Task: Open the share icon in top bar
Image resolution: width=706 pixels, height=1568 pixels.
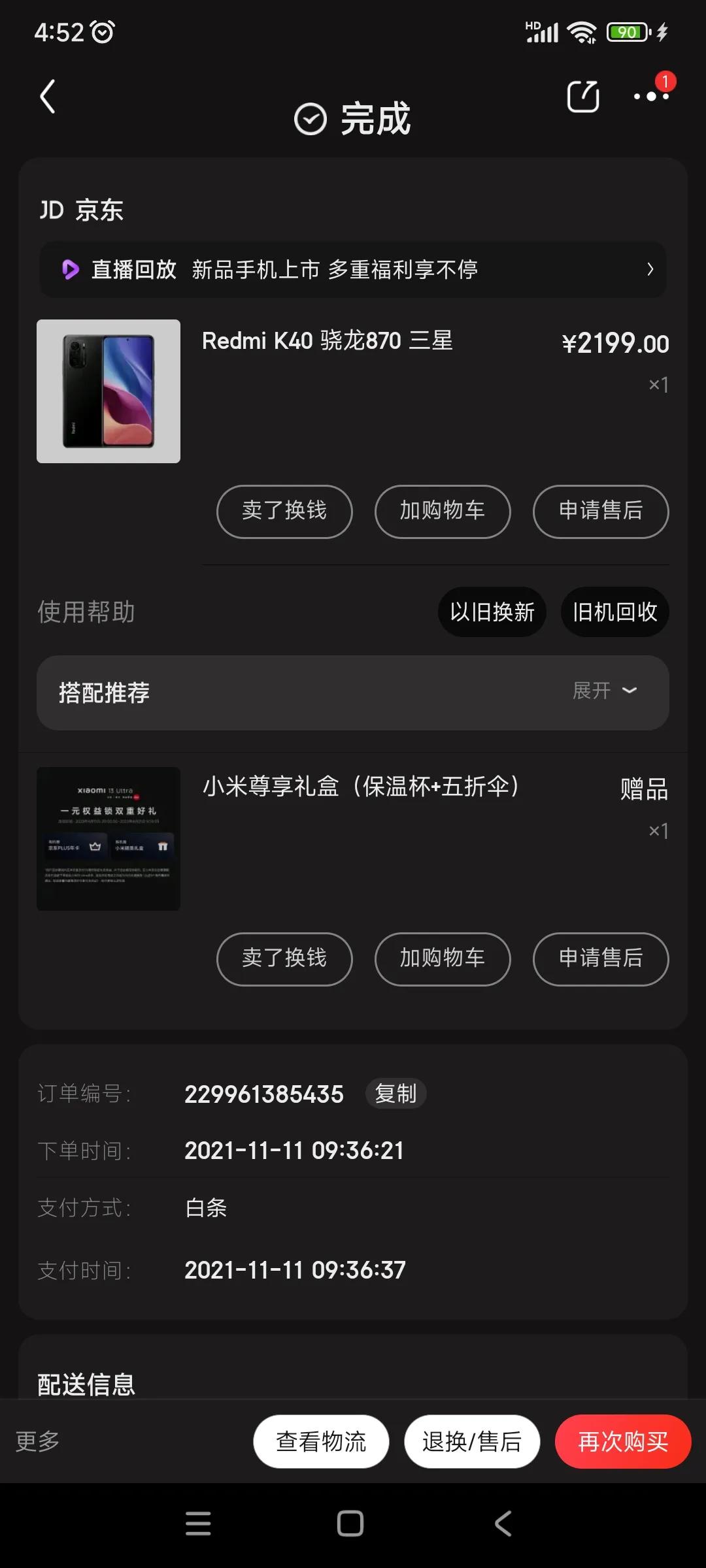Action: pyautogui.click(x=582, y=96)
